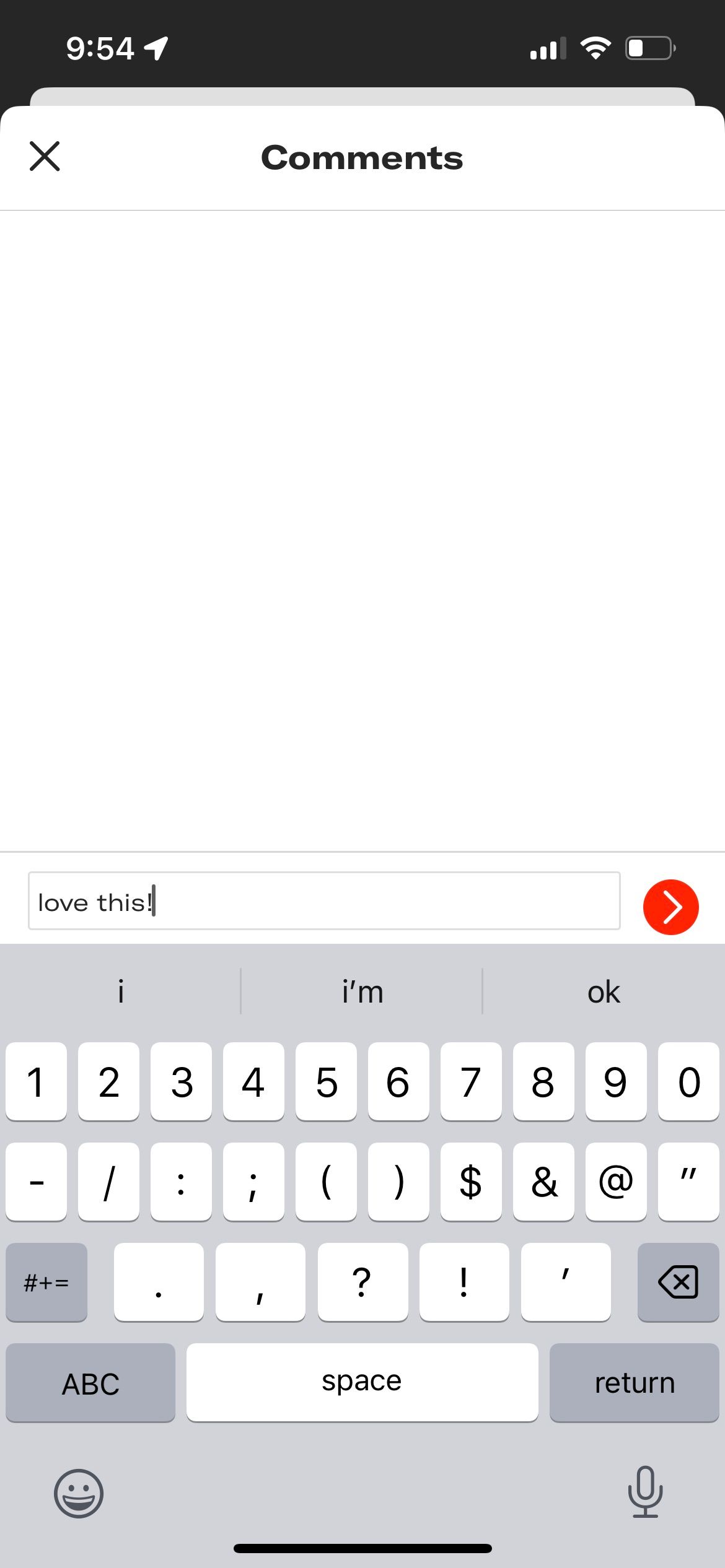Insert a question mark

(x=362, y=1282)
